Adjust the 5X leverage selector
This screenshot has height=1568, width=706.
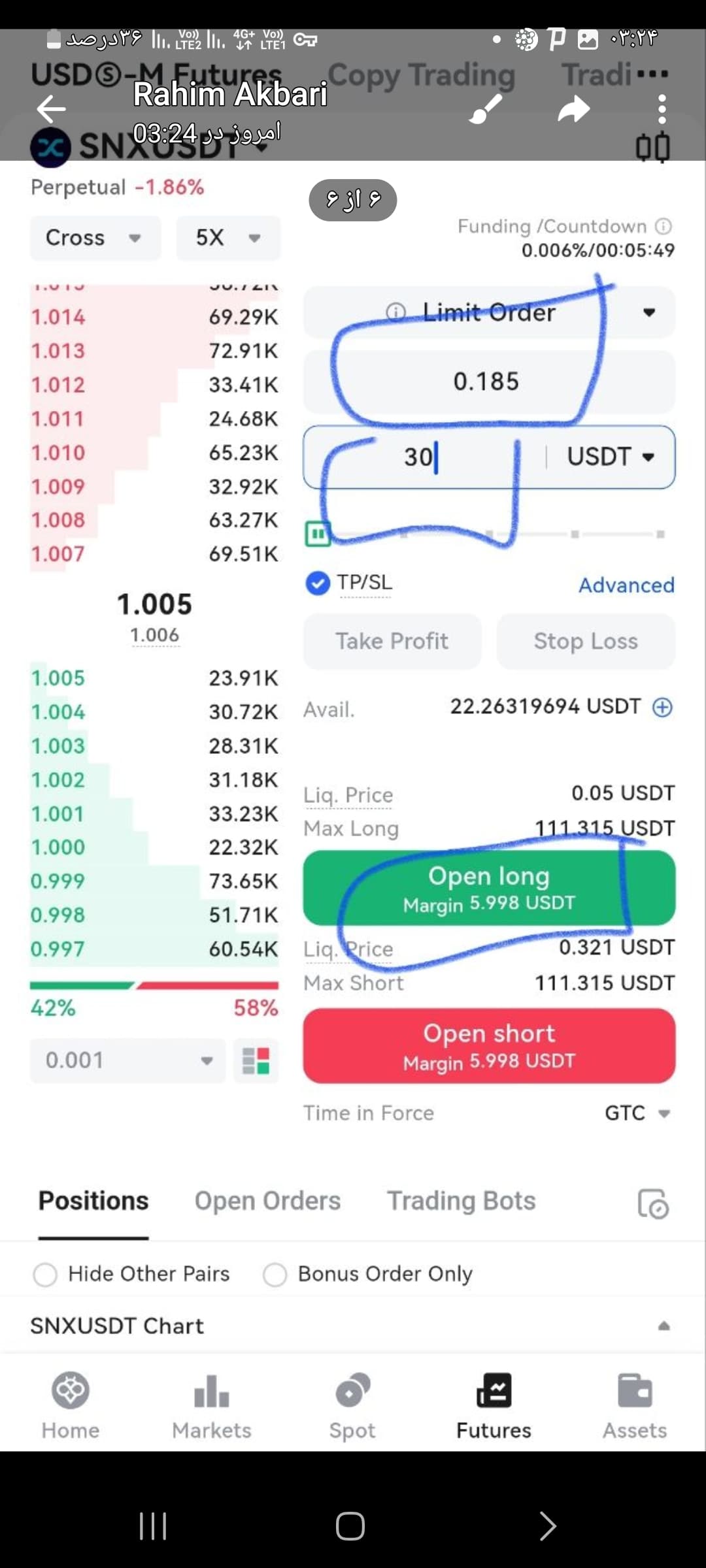pos(228,238)
